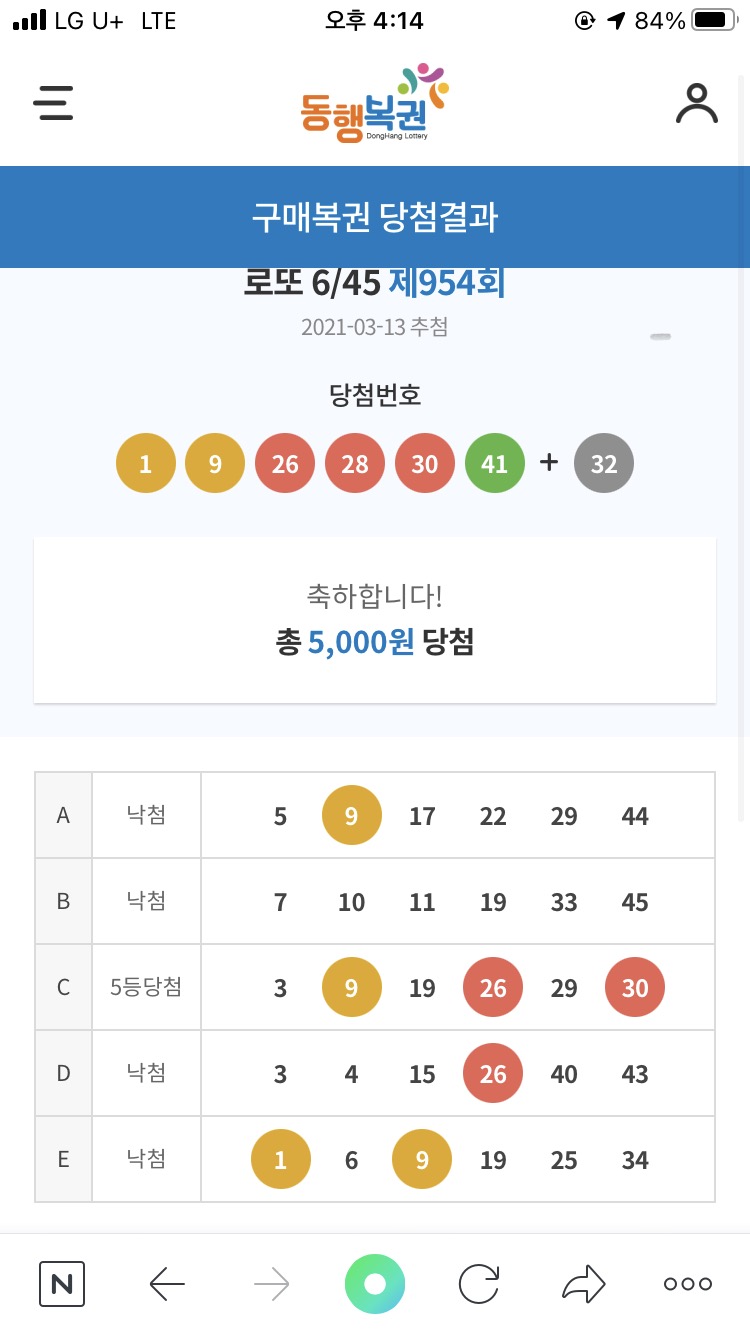Open the user account profile
The image size is (750, 1334).
696,103
